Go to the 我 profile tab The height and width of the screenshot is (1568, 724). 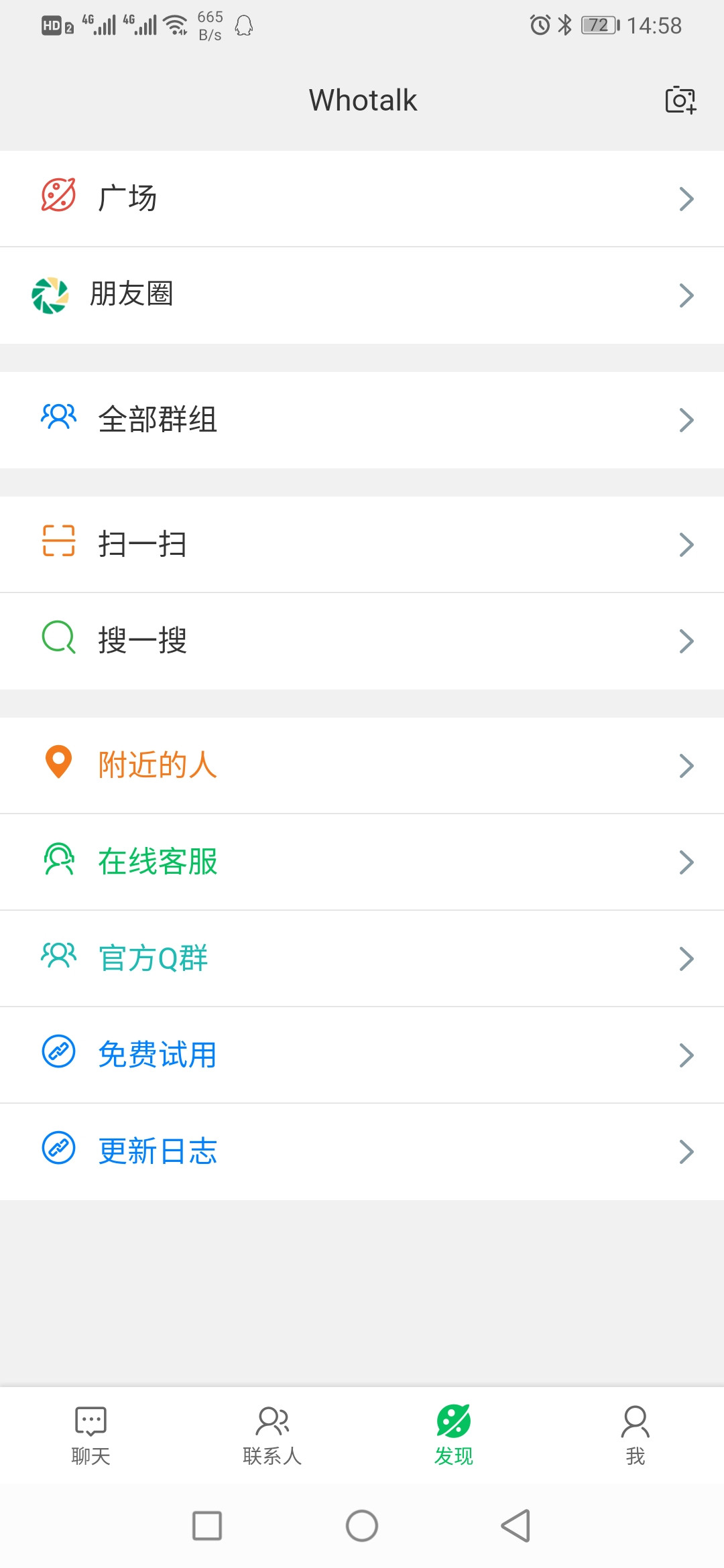click(635, 1435)
